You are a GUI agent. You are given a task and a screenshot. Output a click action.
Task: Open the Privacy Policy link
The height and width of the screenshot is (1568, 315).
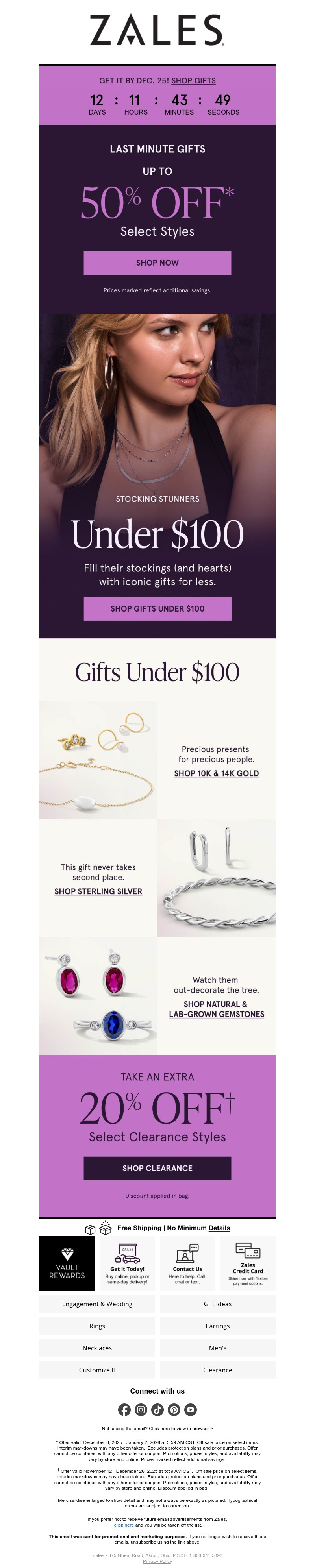point(157,1561)
